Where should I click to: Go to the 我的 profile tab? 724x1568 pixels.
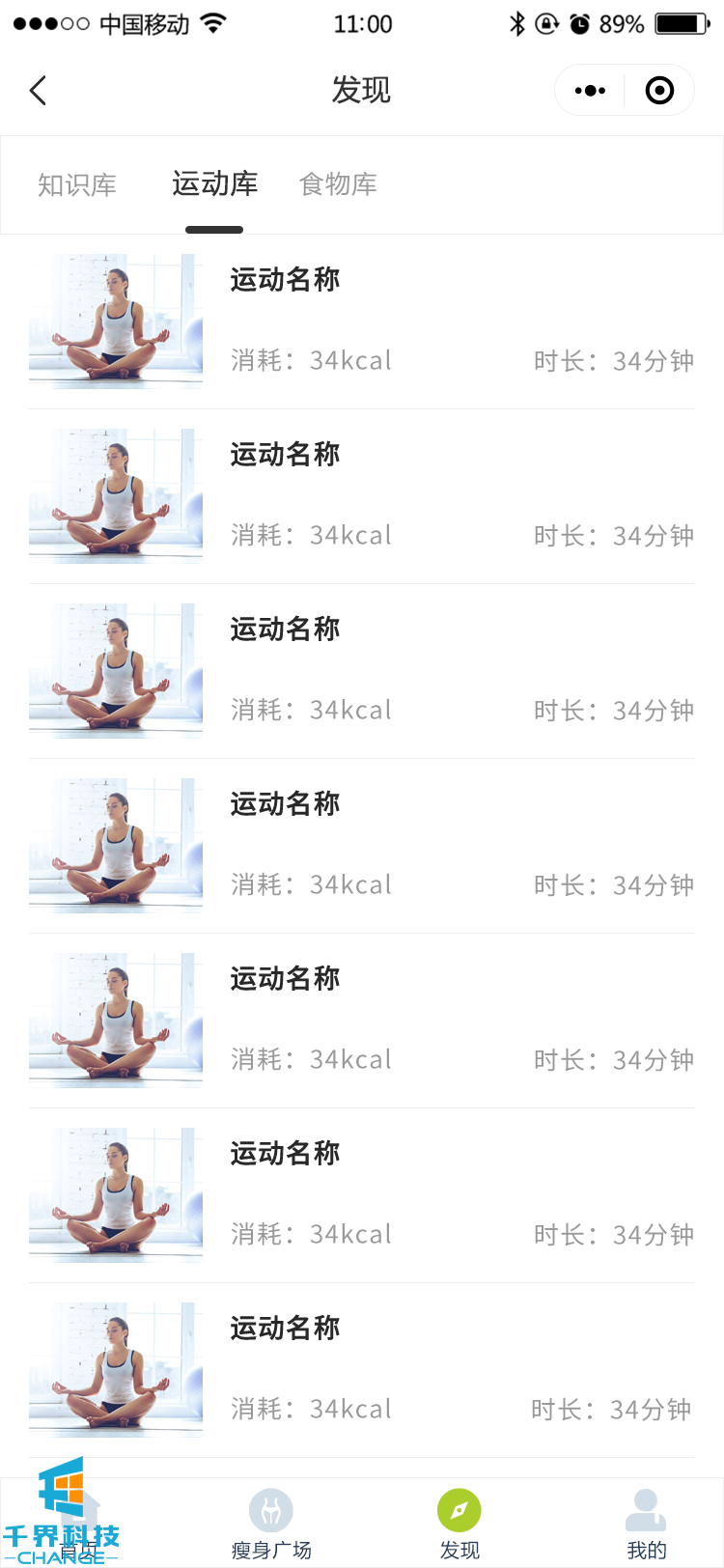click(x=646, y=1524)
